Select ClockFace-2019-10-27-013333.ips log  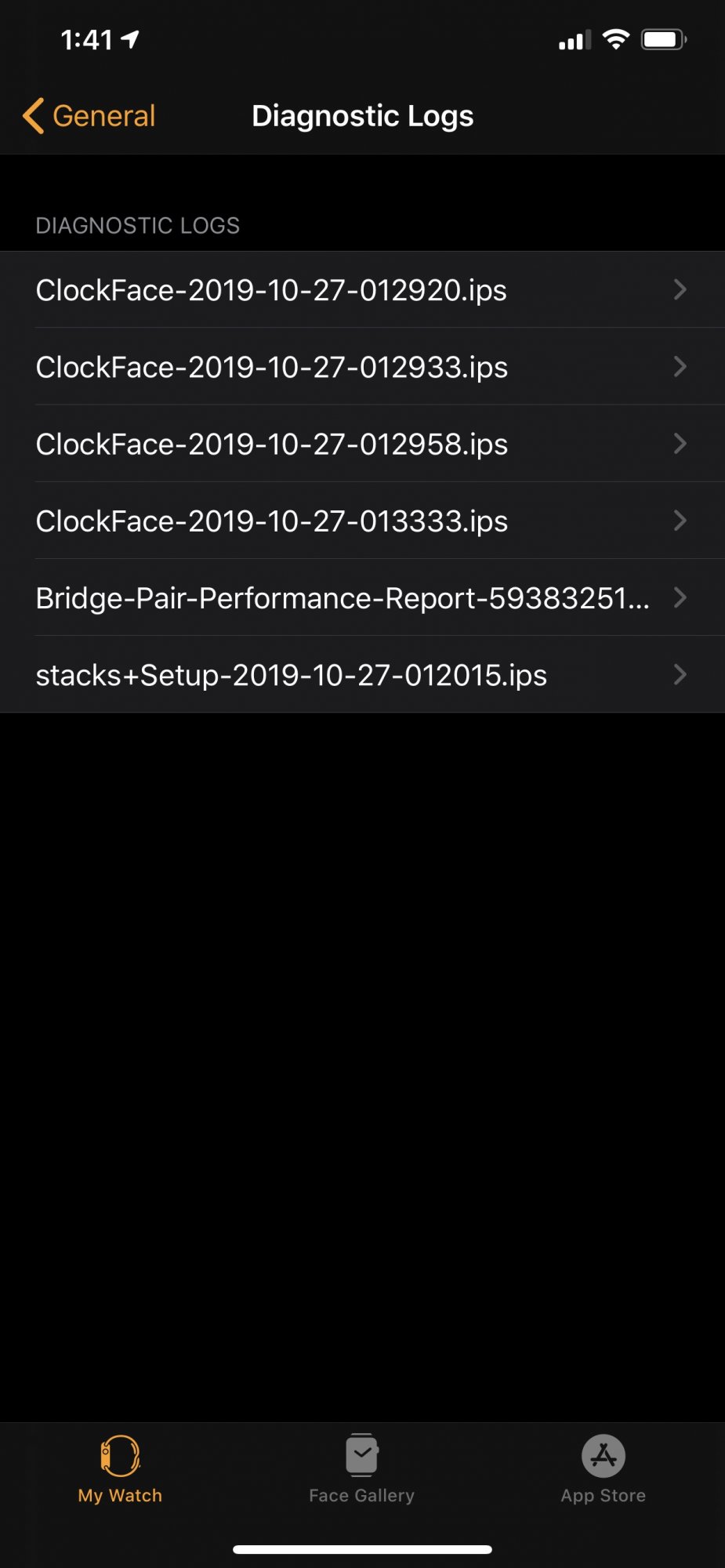pyautogui.click(x=362, y=521)
